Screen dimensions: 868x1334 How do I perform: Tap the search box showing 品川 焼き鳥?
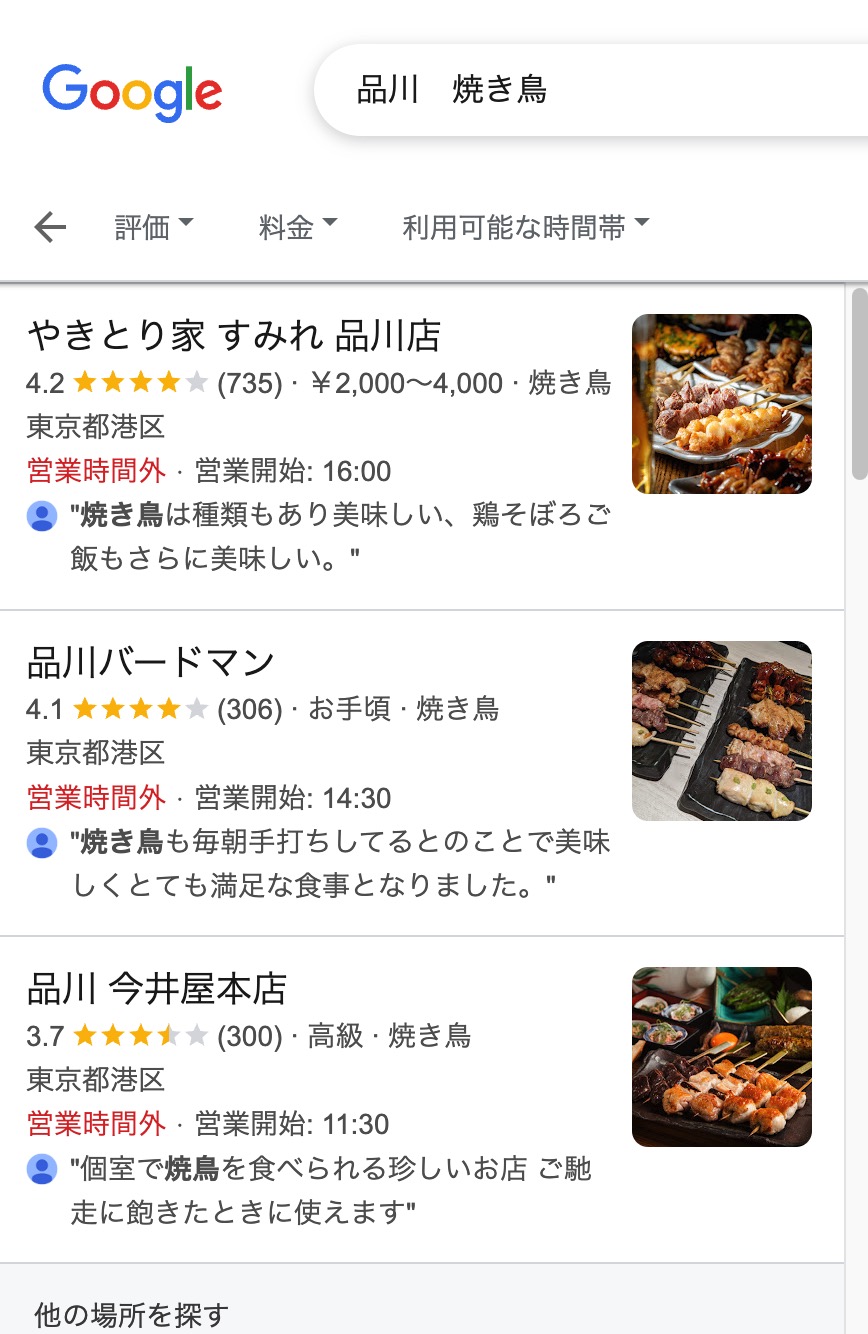coord(590,90)
